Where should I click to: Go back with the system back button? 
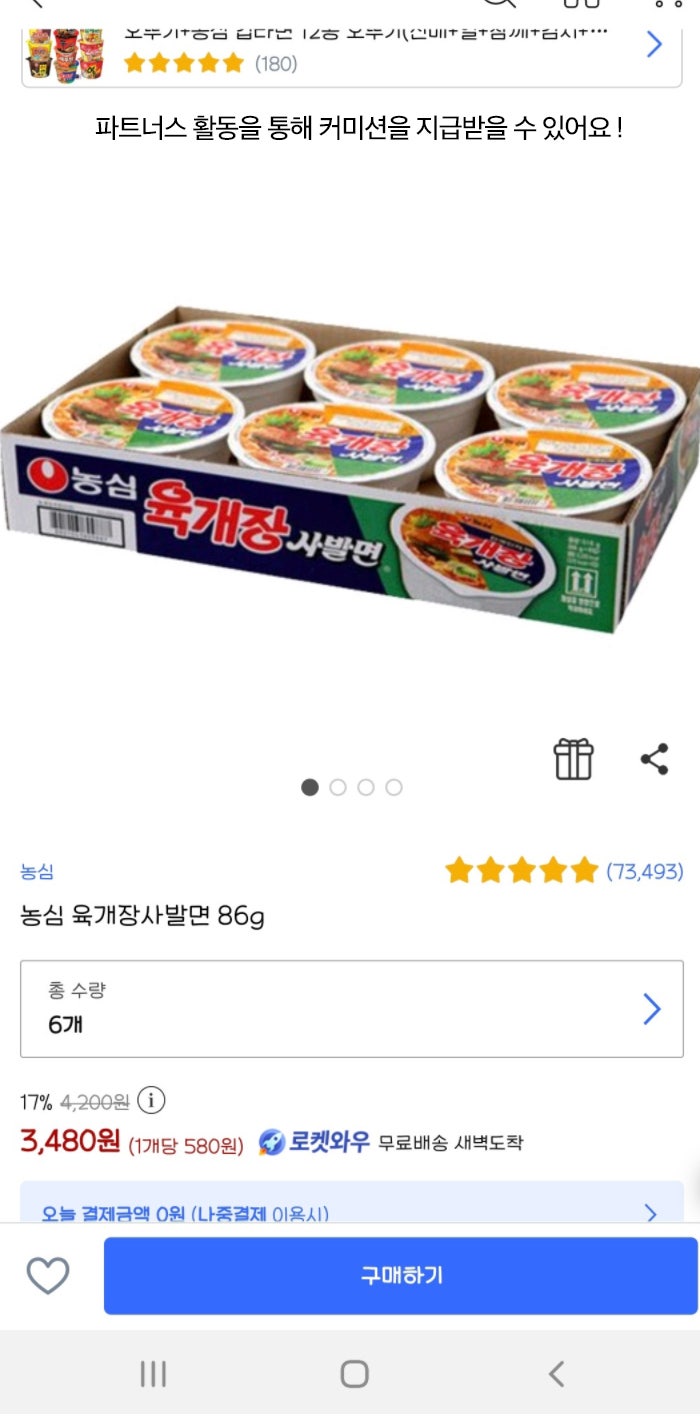[x=557, y=1373]
